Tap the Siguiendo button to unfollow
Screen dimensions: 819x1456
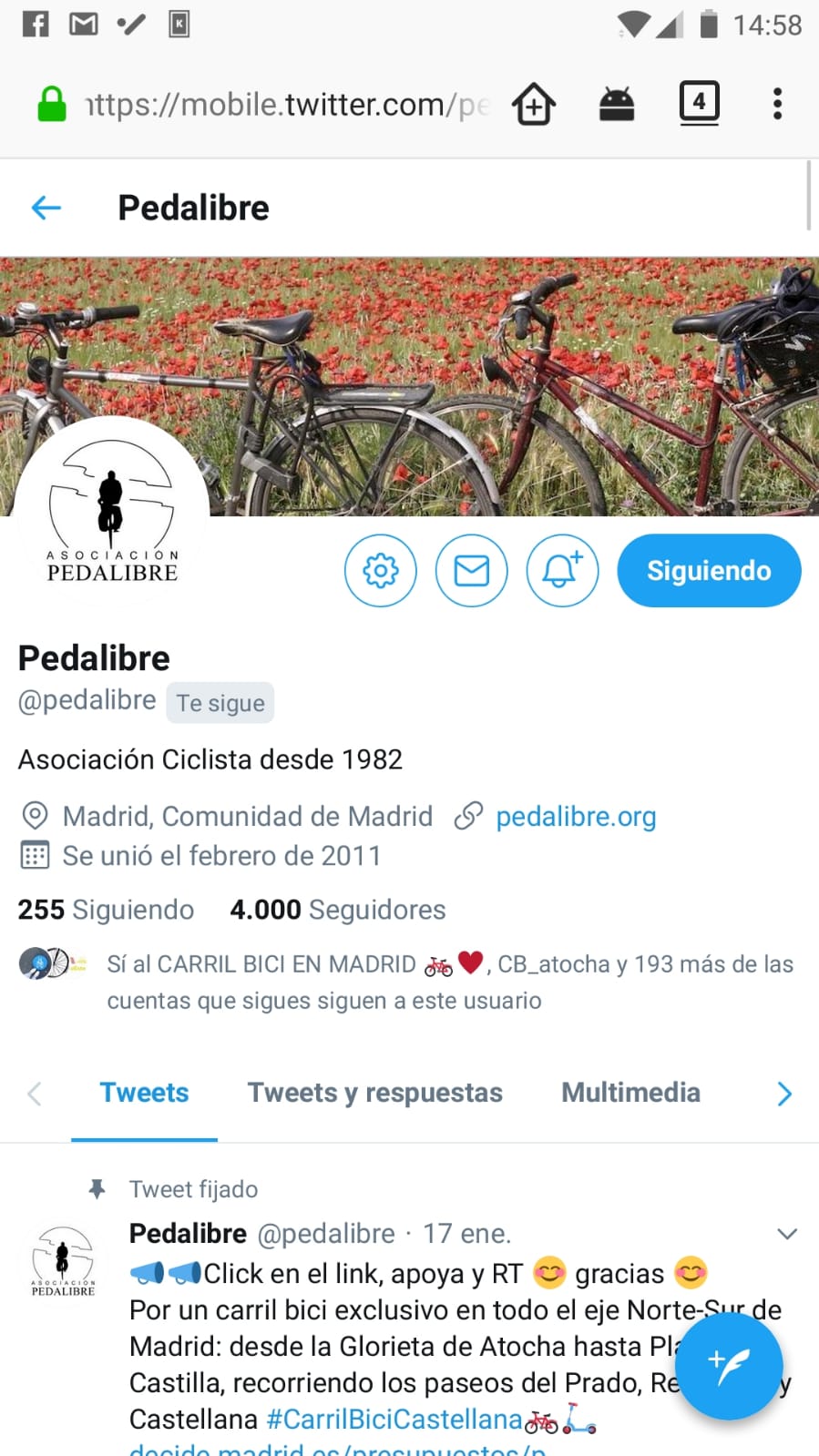pos(709,571)
